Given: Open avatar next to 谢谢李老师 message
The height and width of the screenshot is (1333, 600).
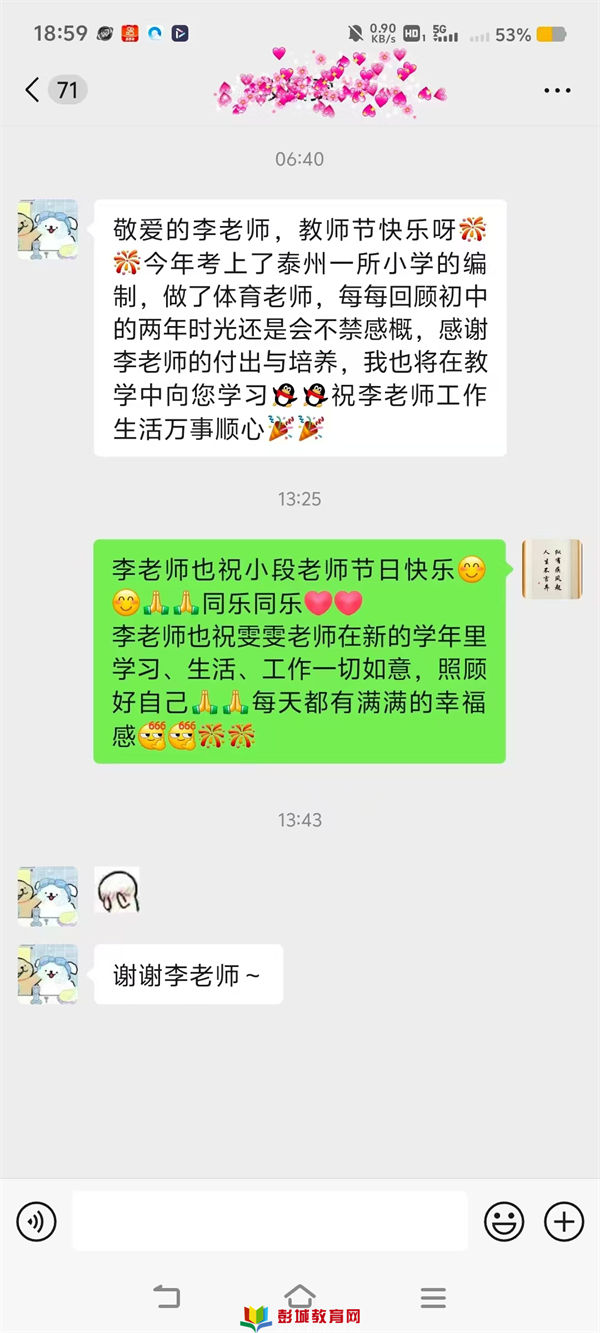Looking at the screenshot, I should (47, 974).
